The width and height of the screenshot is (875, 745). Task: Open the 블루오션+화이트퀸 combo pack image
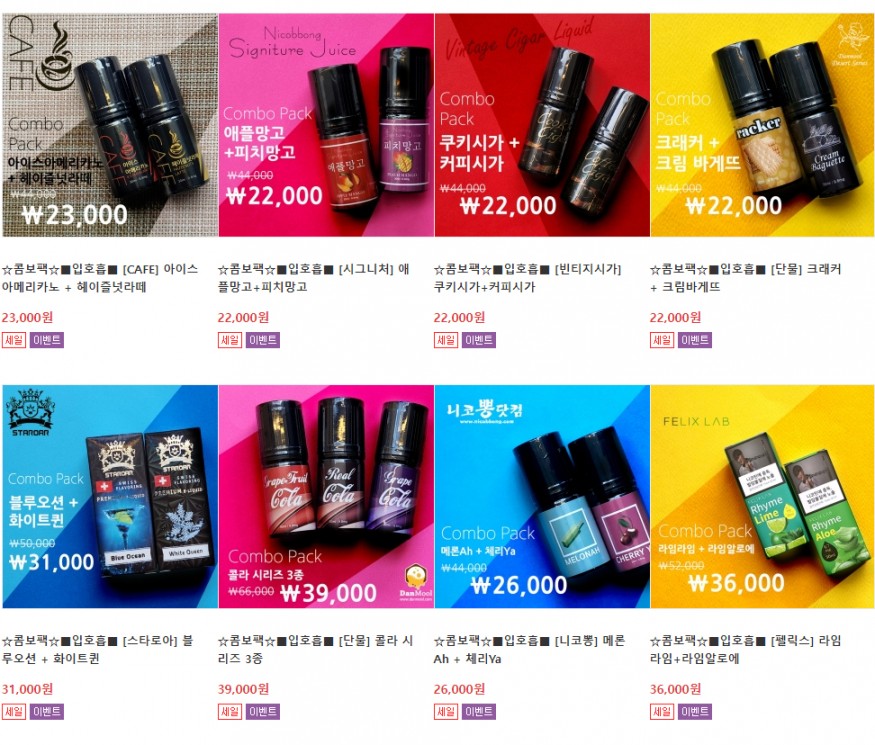click(109, 497)
